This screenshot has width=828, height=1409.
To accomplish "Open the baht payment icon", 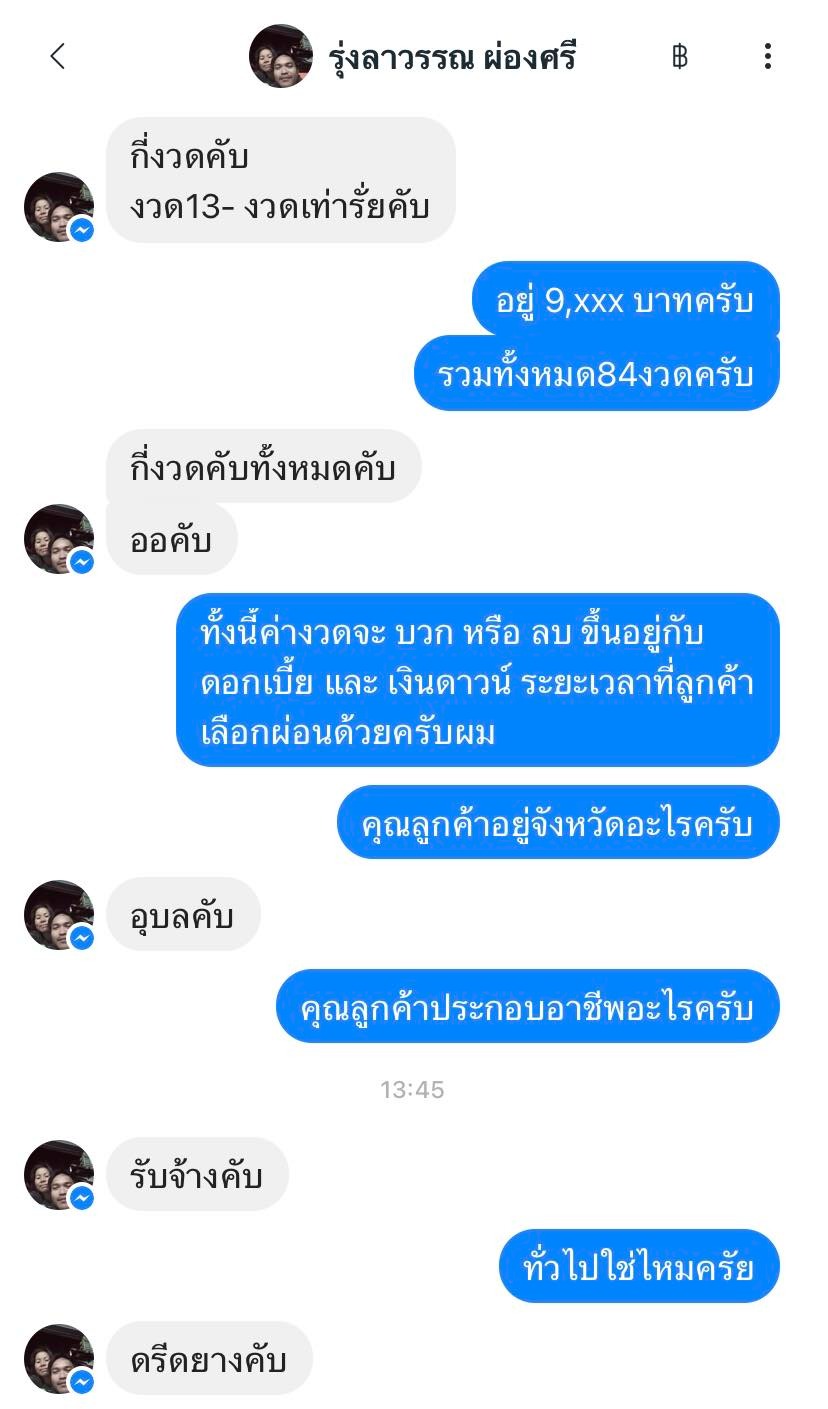I will [x=680, y=56].
